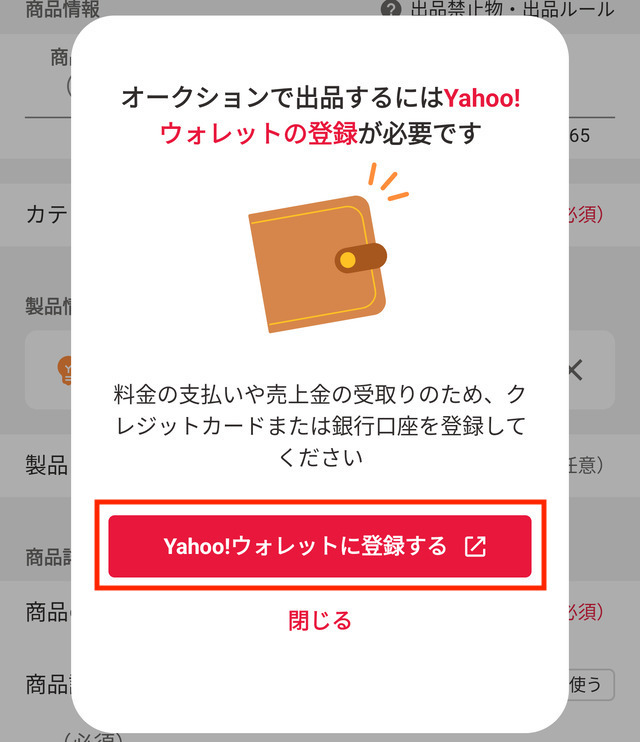Dismiss the dialog with 閉じる

(x=320, y=621)
